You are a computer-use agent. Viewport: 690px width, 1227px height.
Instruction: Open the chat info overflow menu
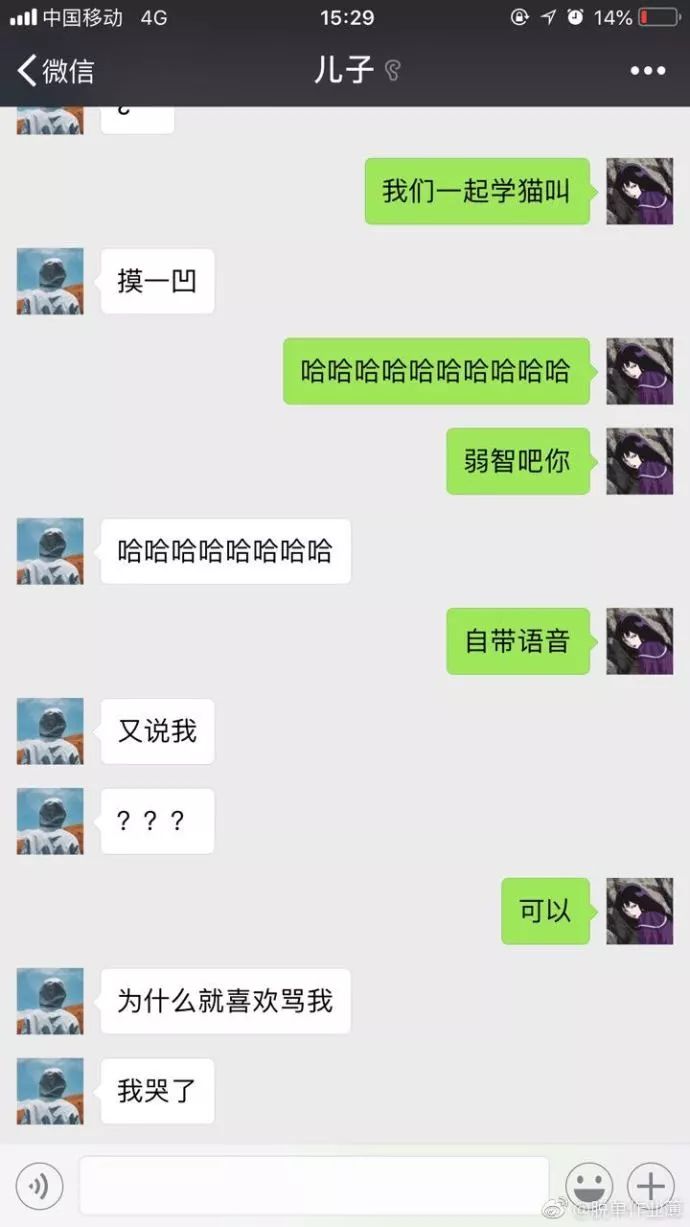(647, 71)
